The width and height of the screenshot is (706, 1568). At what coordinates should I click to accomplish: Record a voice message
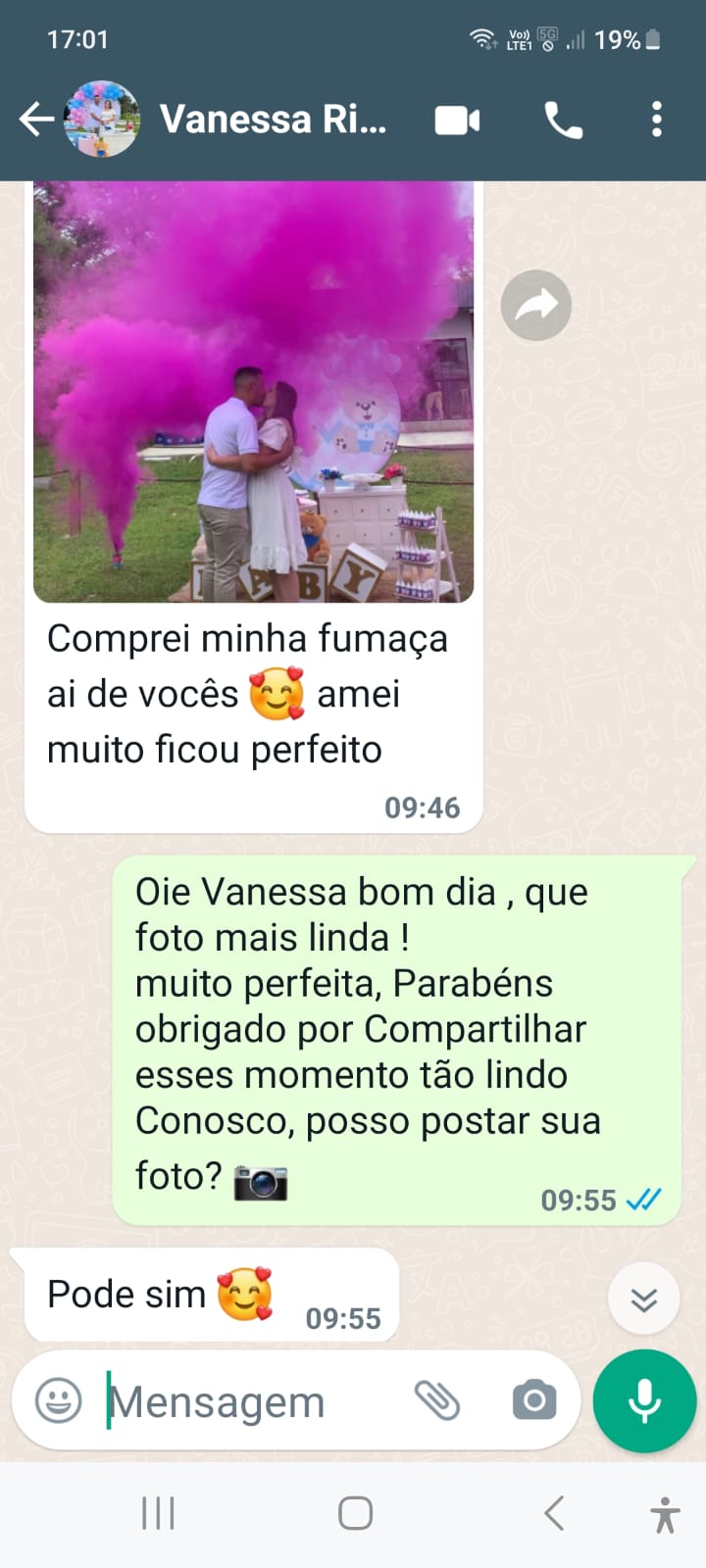(644, 1400)
